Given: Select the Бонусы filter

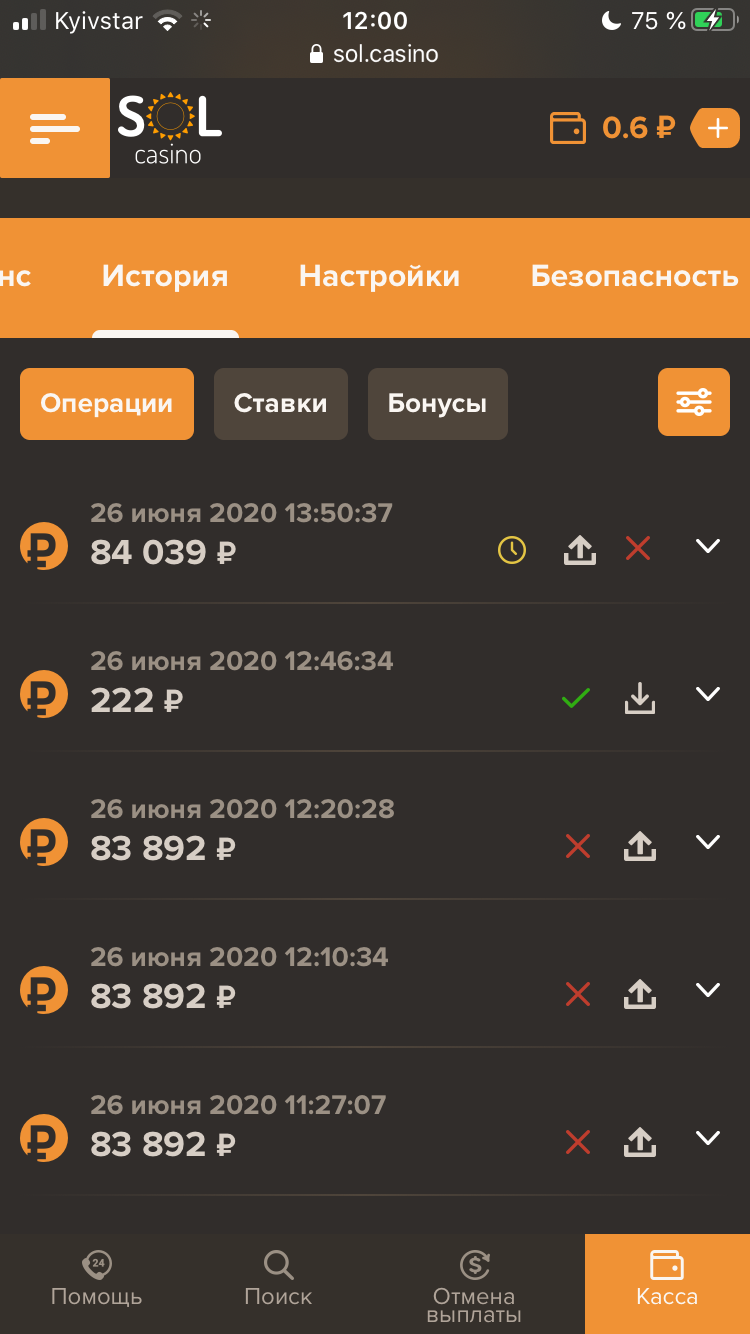Looking at the screenshot, I should pos(438,404).
